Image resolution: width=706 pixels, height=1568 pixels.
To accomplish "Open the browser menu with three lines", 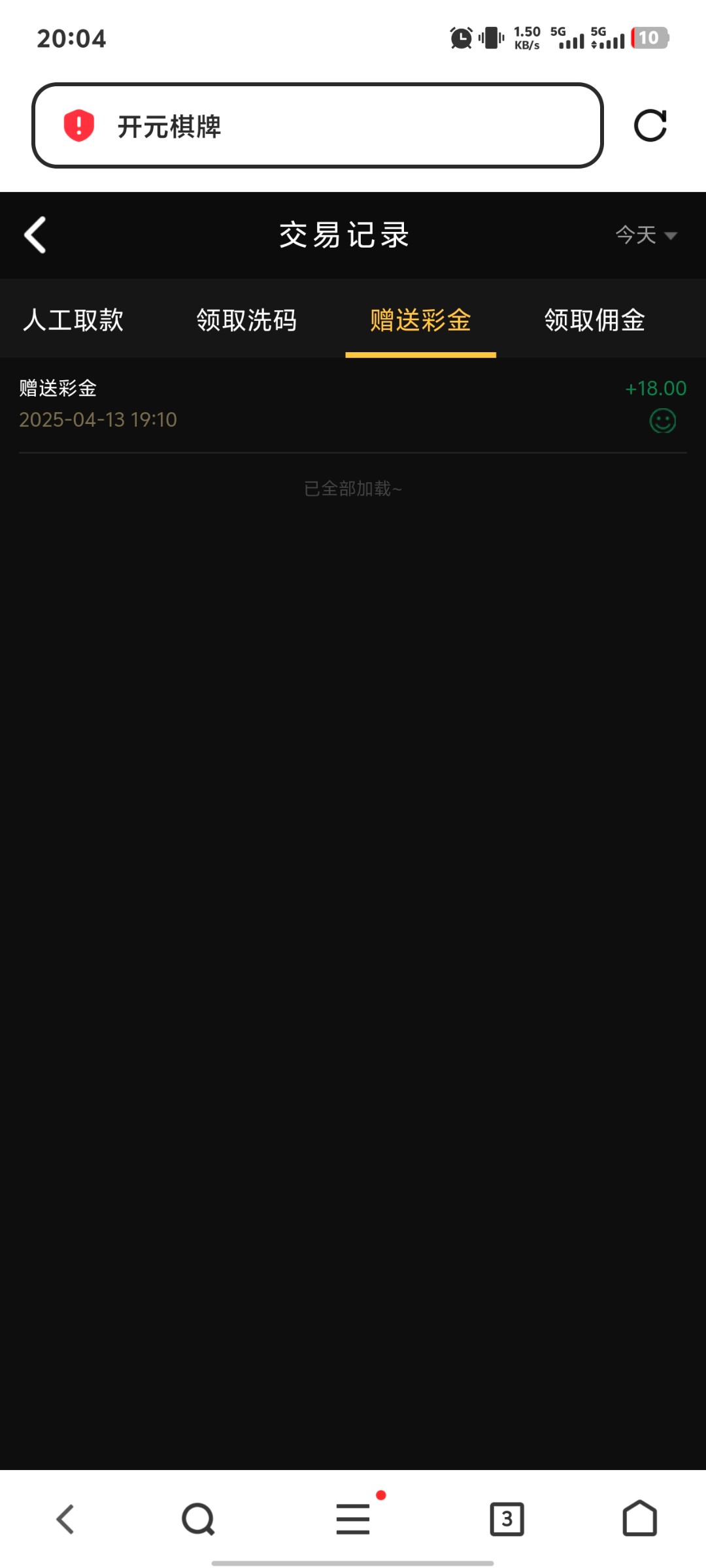I will point(353,1519).
